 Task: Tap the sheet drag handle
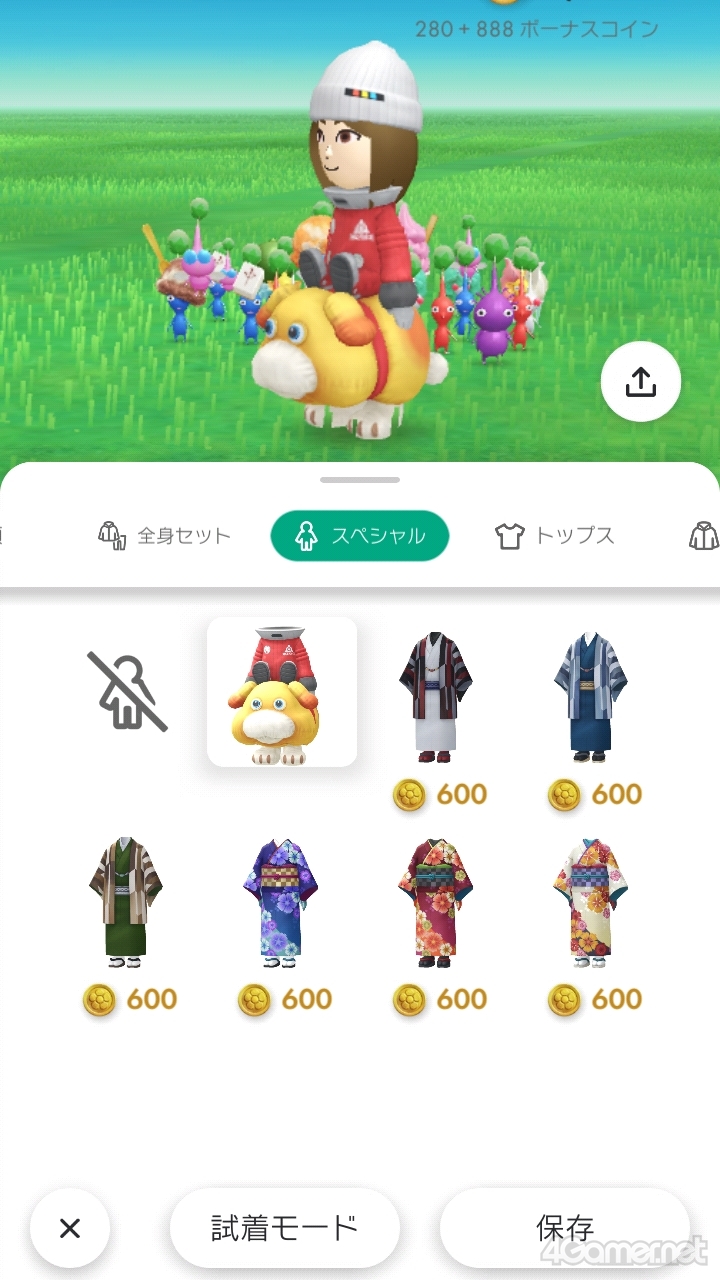pyautogui.click(x=360, y=480)
